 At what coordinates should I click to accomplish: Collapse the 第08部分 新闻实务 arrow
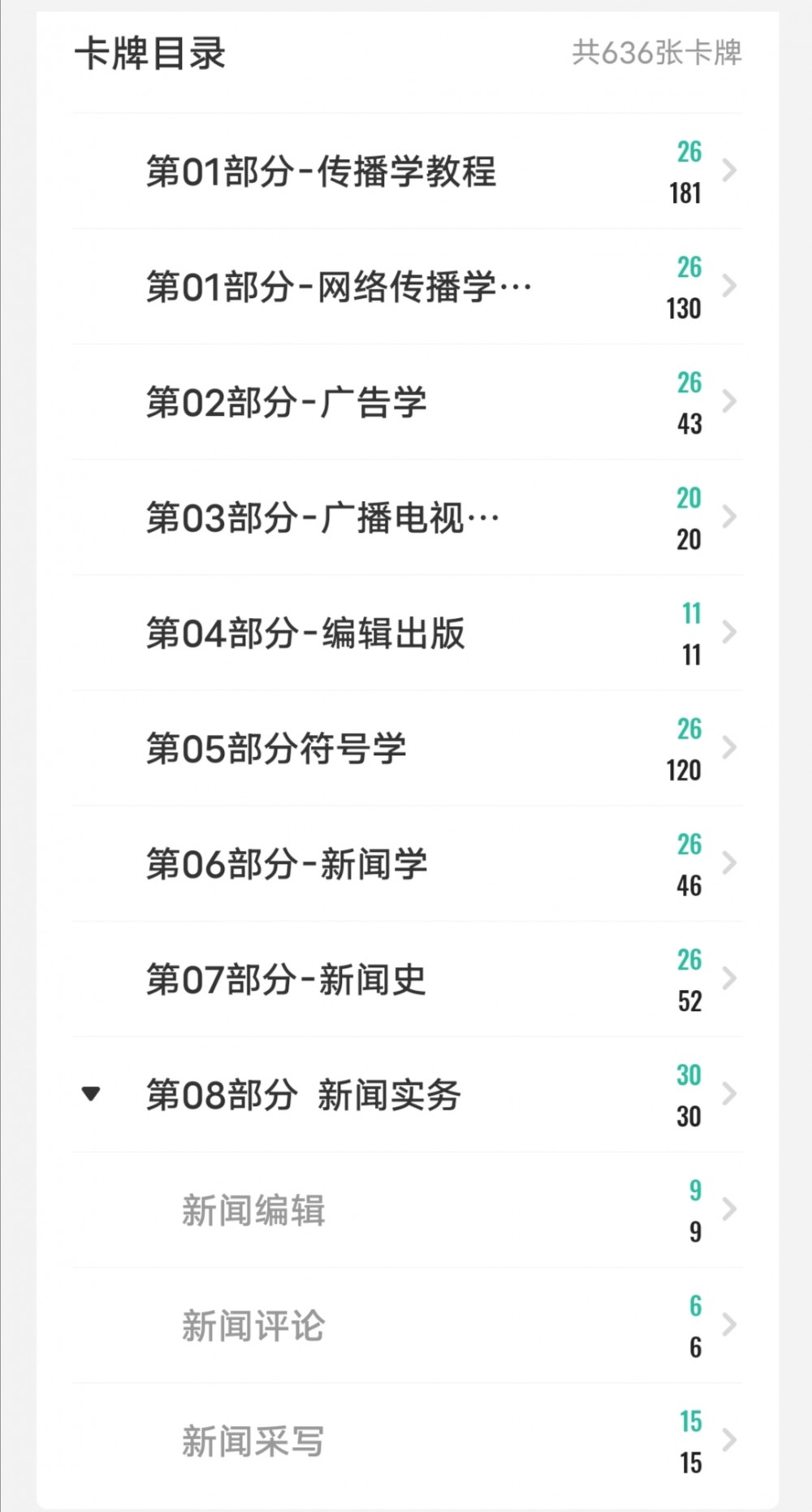pos(91,1094)
